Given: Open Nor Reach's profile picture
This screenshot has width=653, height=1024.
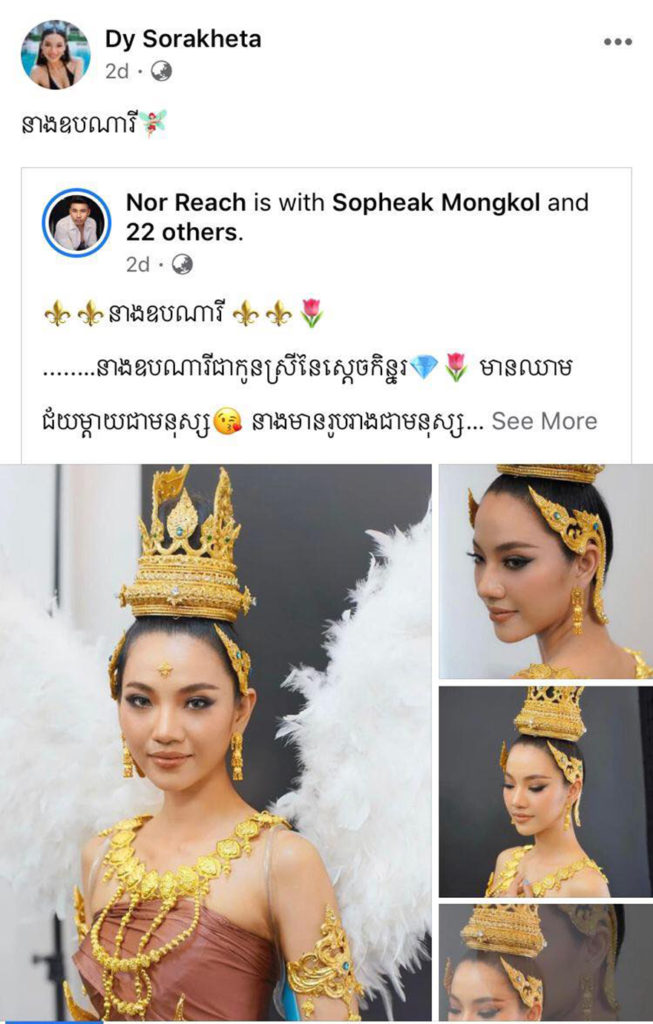Looking at the screenshot, I should 76,222.
